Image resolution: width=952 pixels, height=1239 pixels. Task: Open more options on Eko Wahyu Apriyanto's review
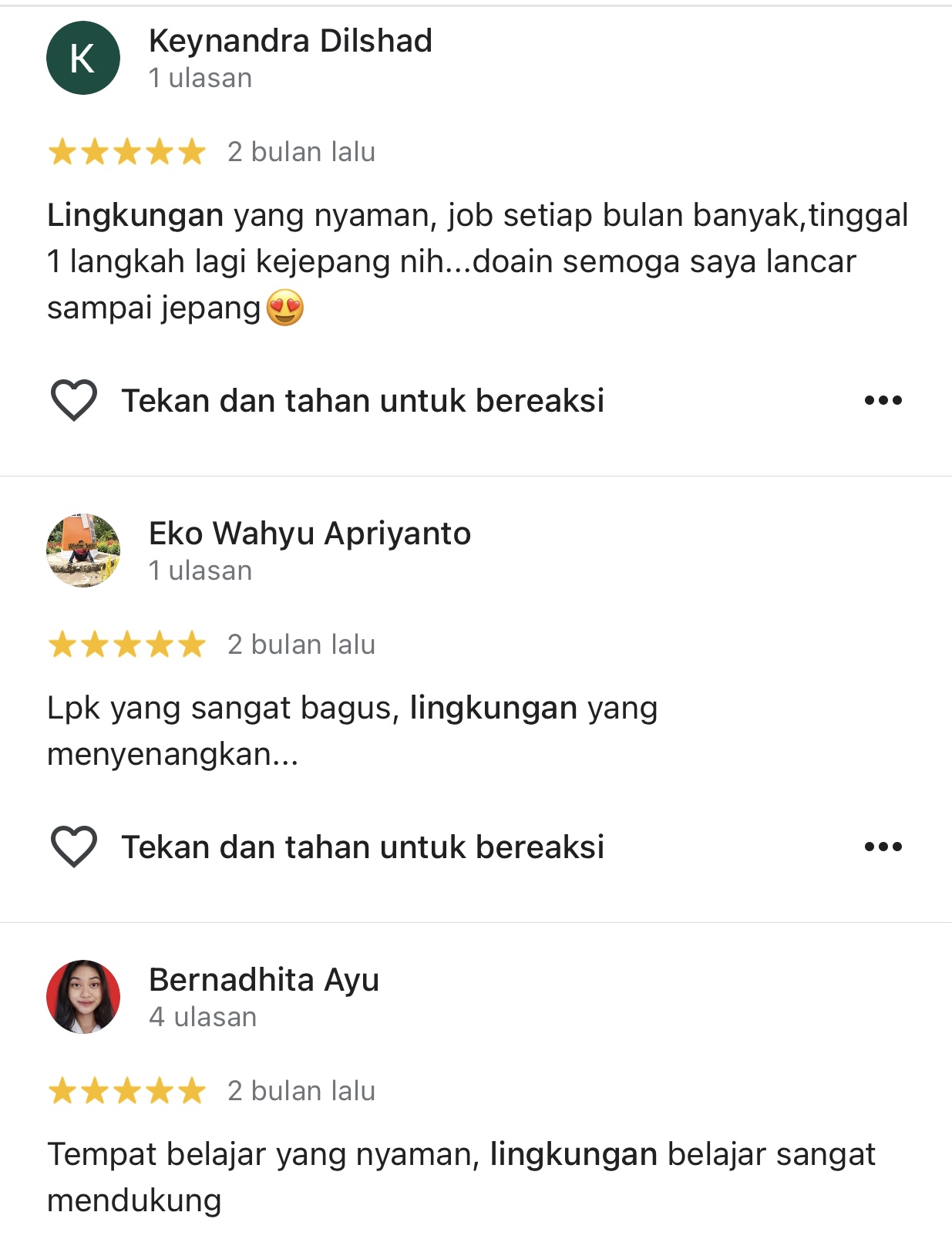click(883, 847)
